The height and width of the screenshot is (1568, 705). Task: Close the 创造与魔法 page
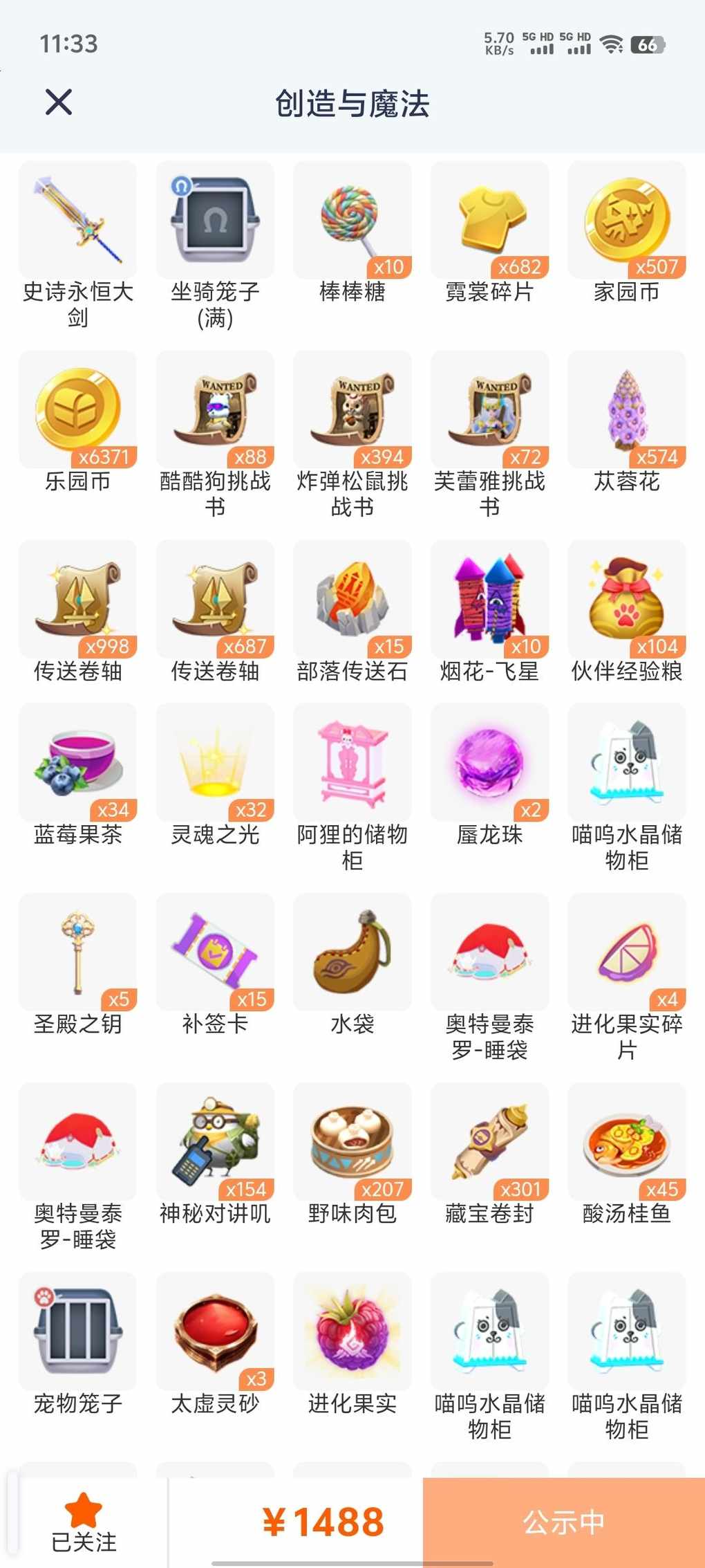point(59,102)
